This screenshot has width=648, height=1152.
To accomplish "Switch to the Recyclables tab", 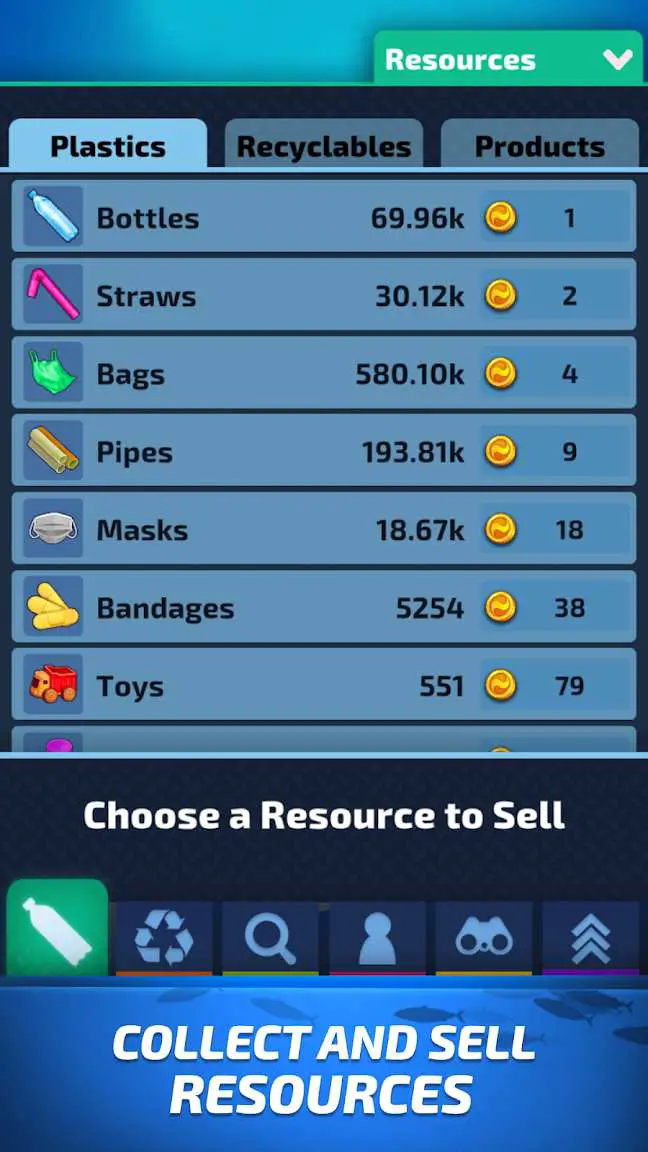I will tap(323, 146).
